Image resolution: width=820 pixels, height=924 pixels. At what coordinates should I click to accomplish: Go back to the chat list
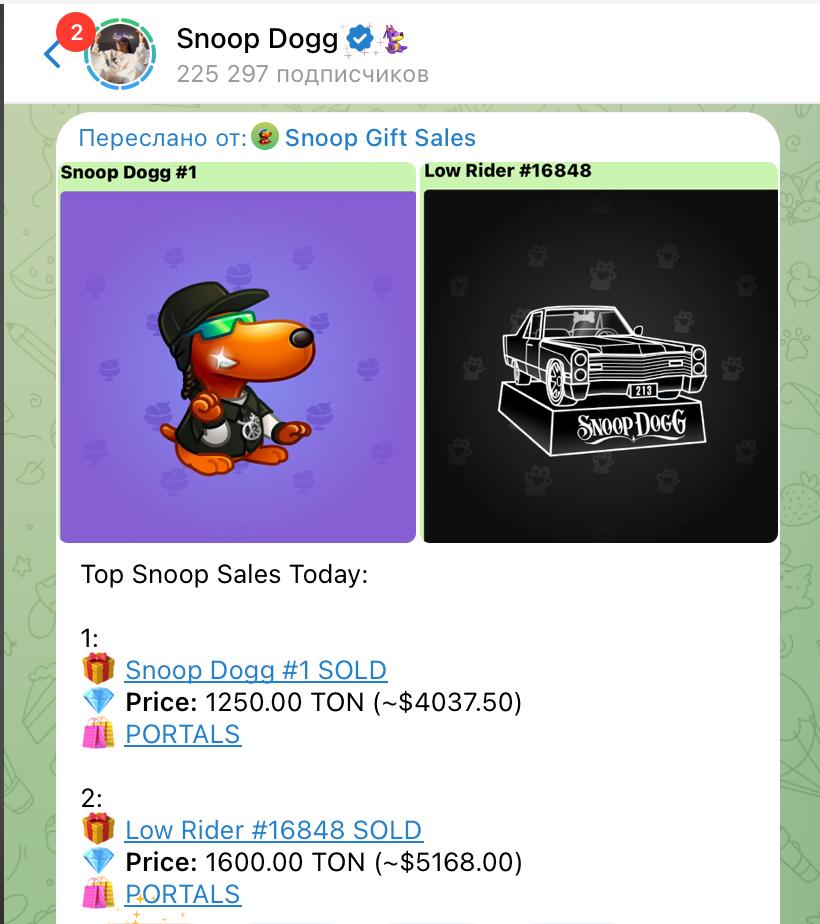pos(53,54)
